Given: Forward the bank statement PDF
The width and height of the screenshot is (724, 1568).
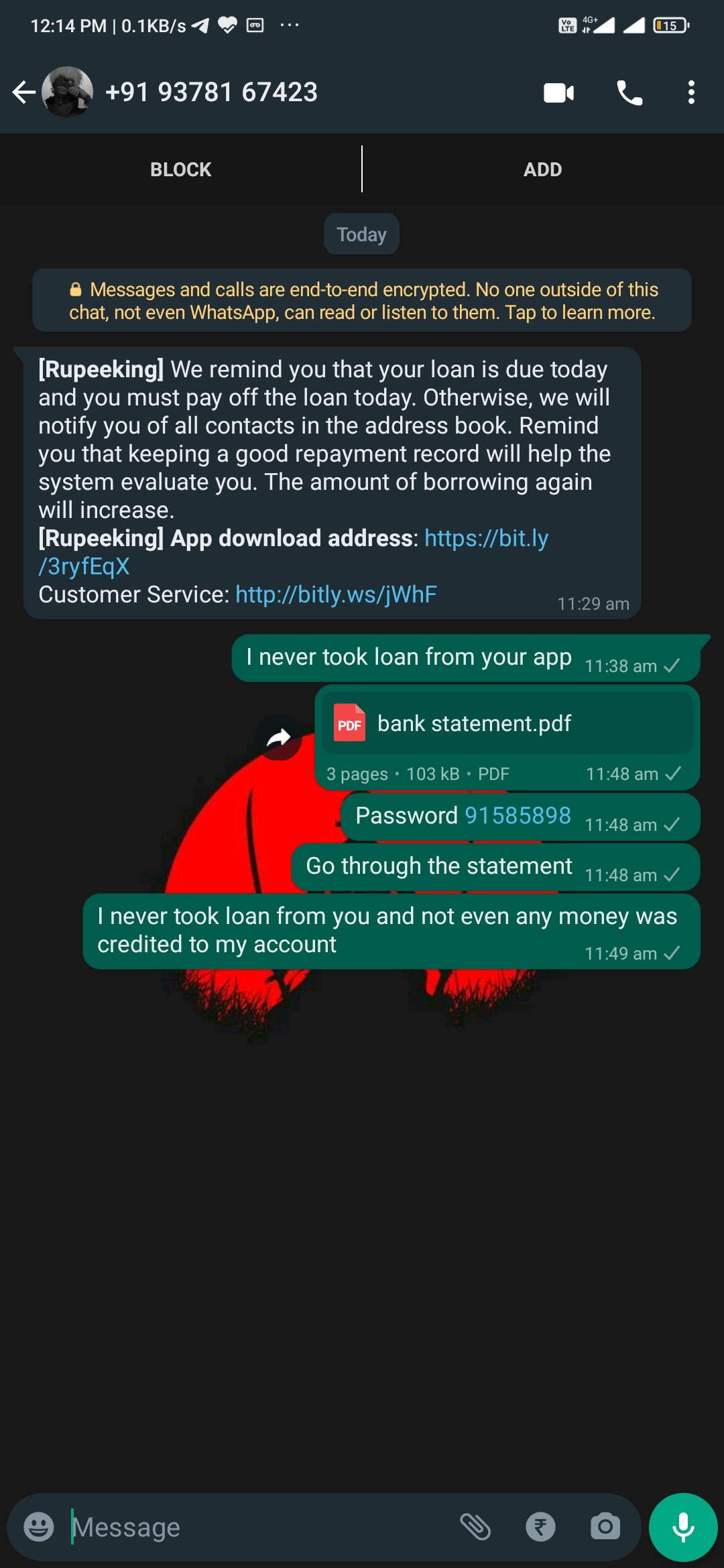Looking at the screenshot, I should point(278,738).
